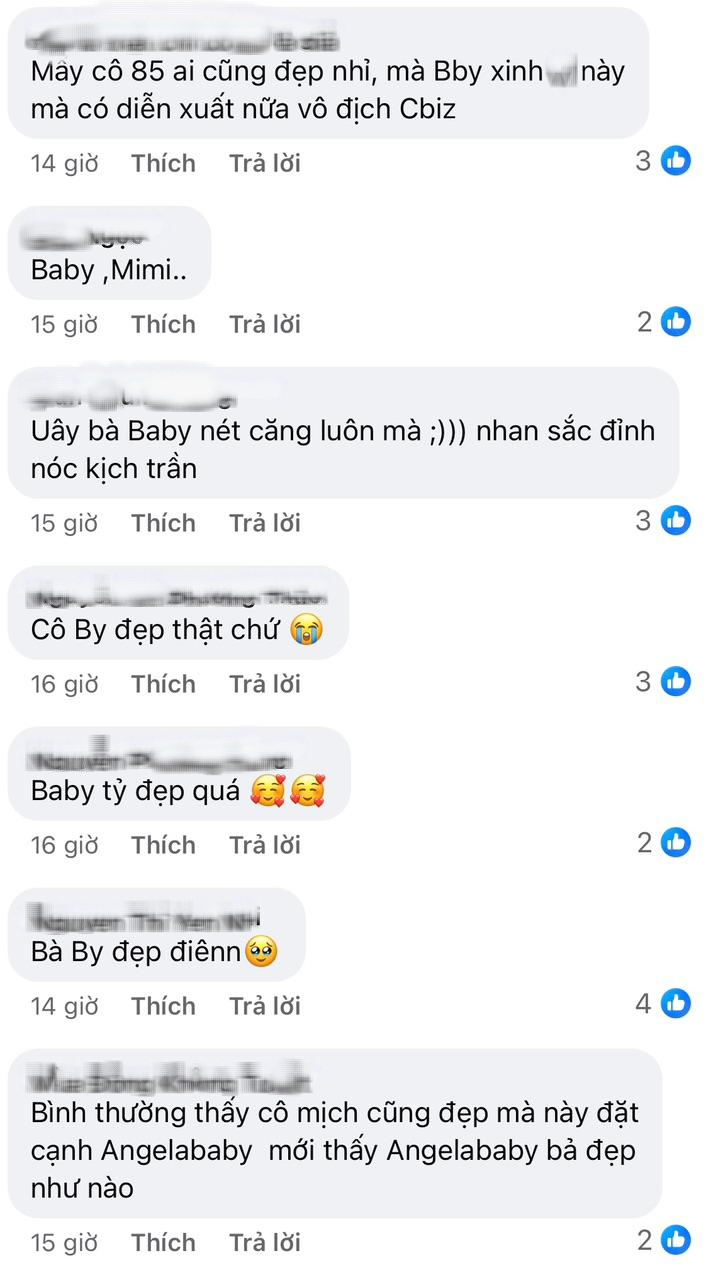The width and height of the screenshot is (706, 1280).
Task: Tap Thích under "Cô By đẹp thật chứ"
Action: tap(163, 684)
